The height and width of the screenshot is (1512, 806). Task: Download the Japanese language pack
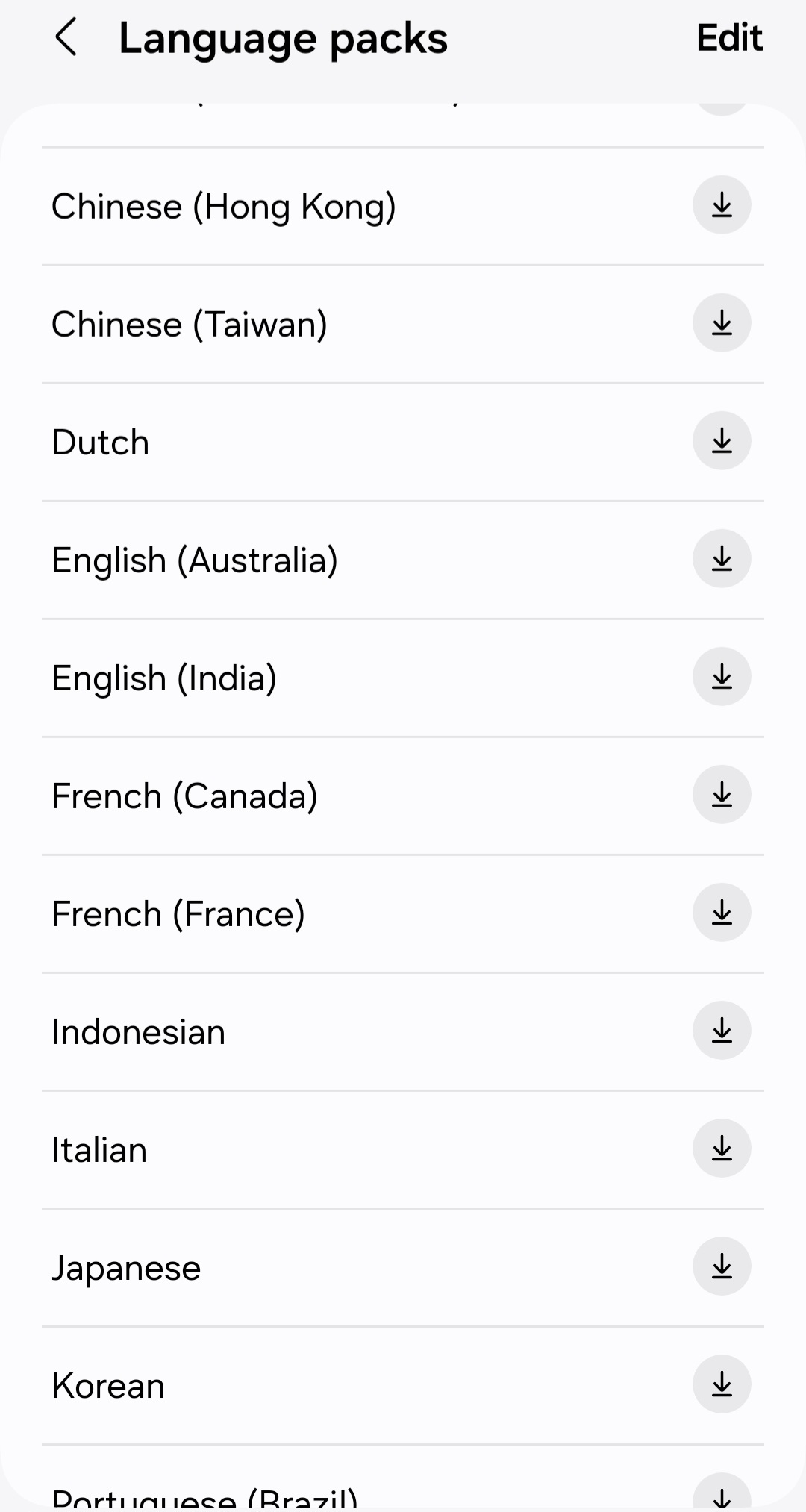721,1266
